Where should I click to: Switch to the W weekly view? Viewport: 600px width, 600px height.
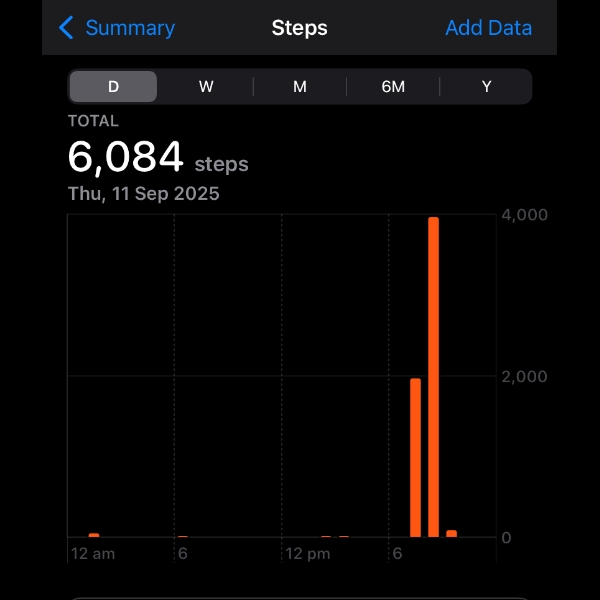tap(206, 87)
